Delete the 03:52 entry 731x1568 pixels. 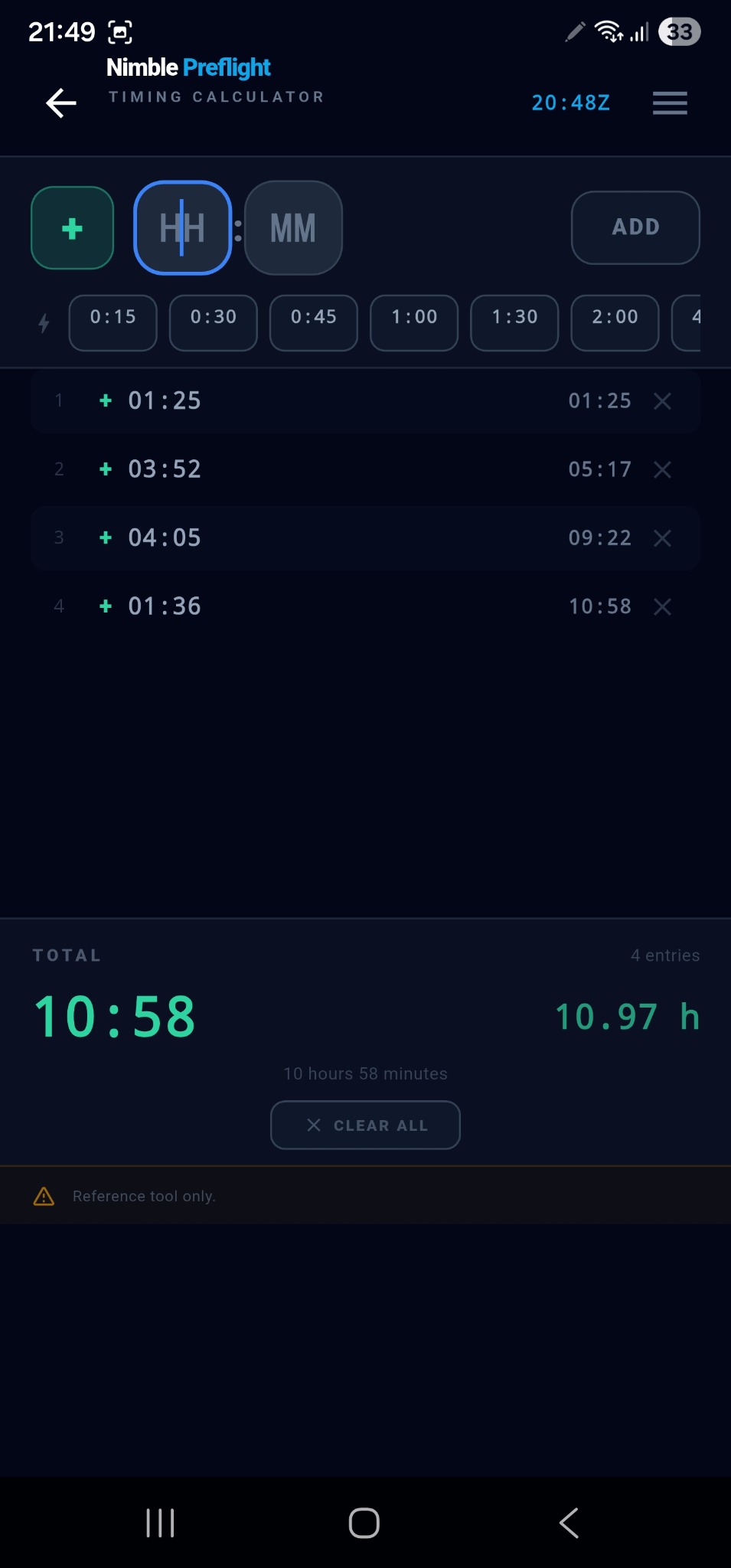point(663,469)
